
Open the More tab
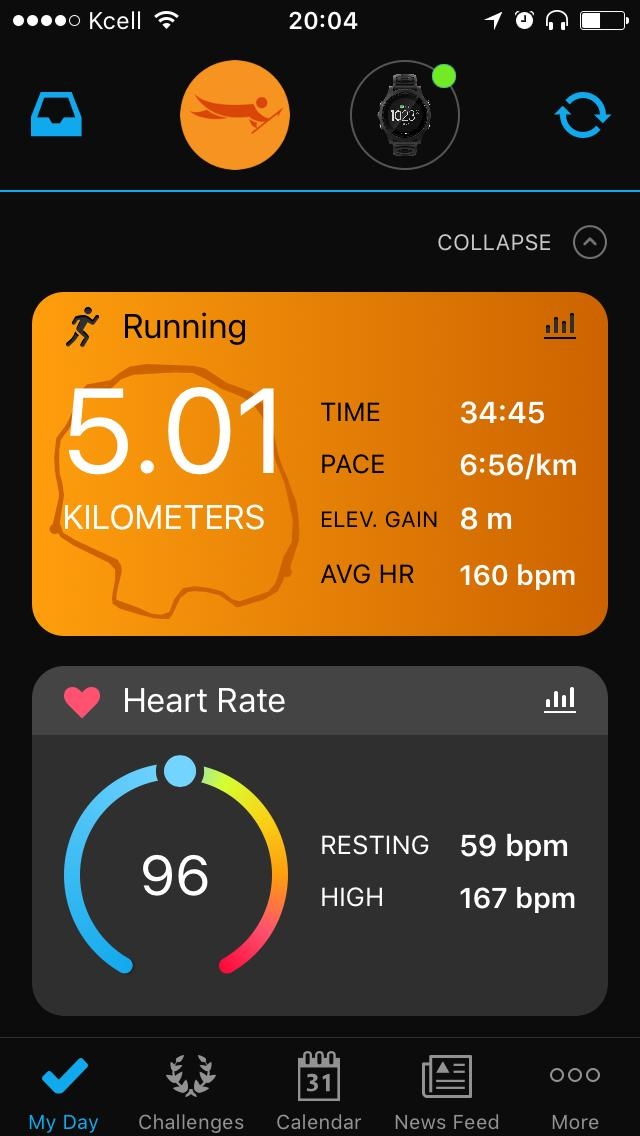point(575,1092)
